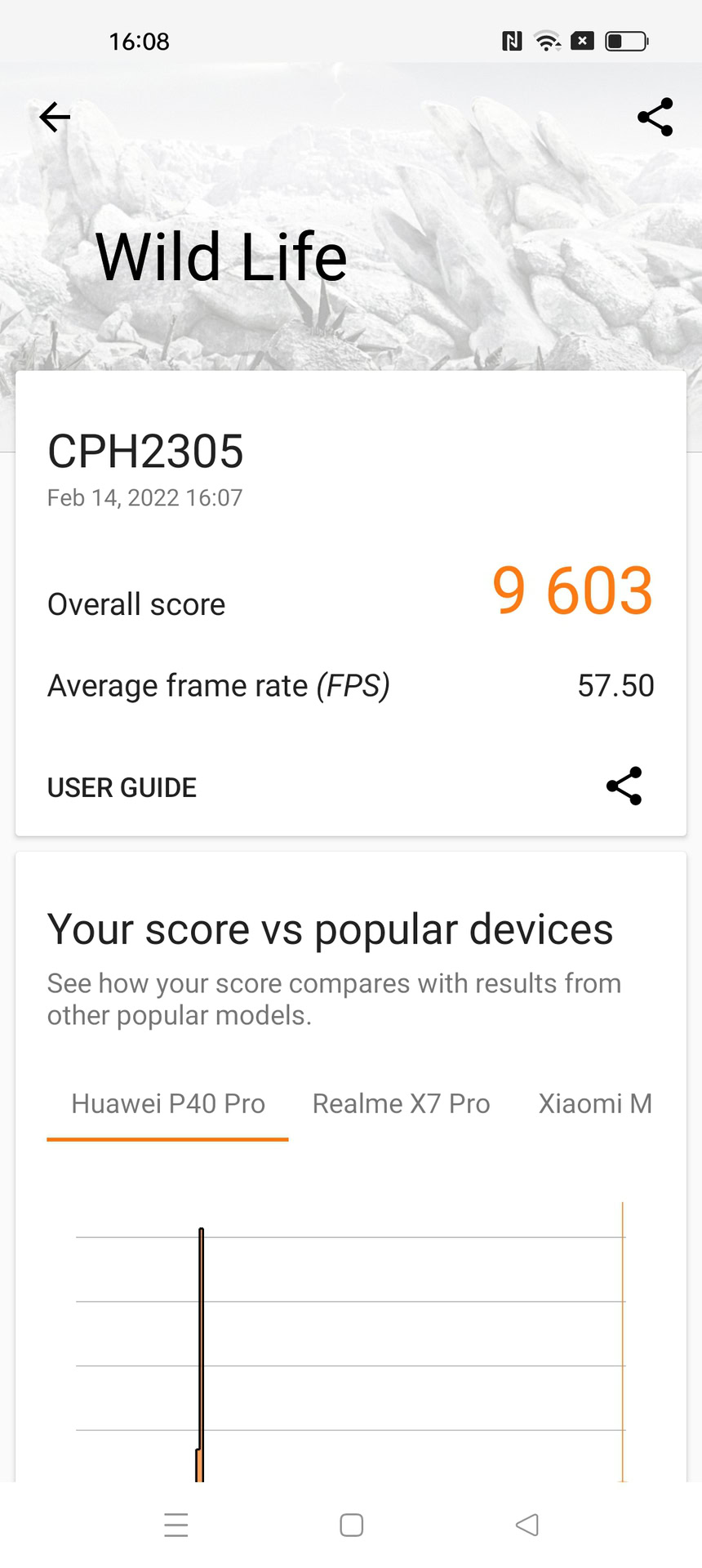The height and width of the screenshot is (1568, 702).
Task: Open recent apps from navigation bar
Action: [x=175, y=1525]
